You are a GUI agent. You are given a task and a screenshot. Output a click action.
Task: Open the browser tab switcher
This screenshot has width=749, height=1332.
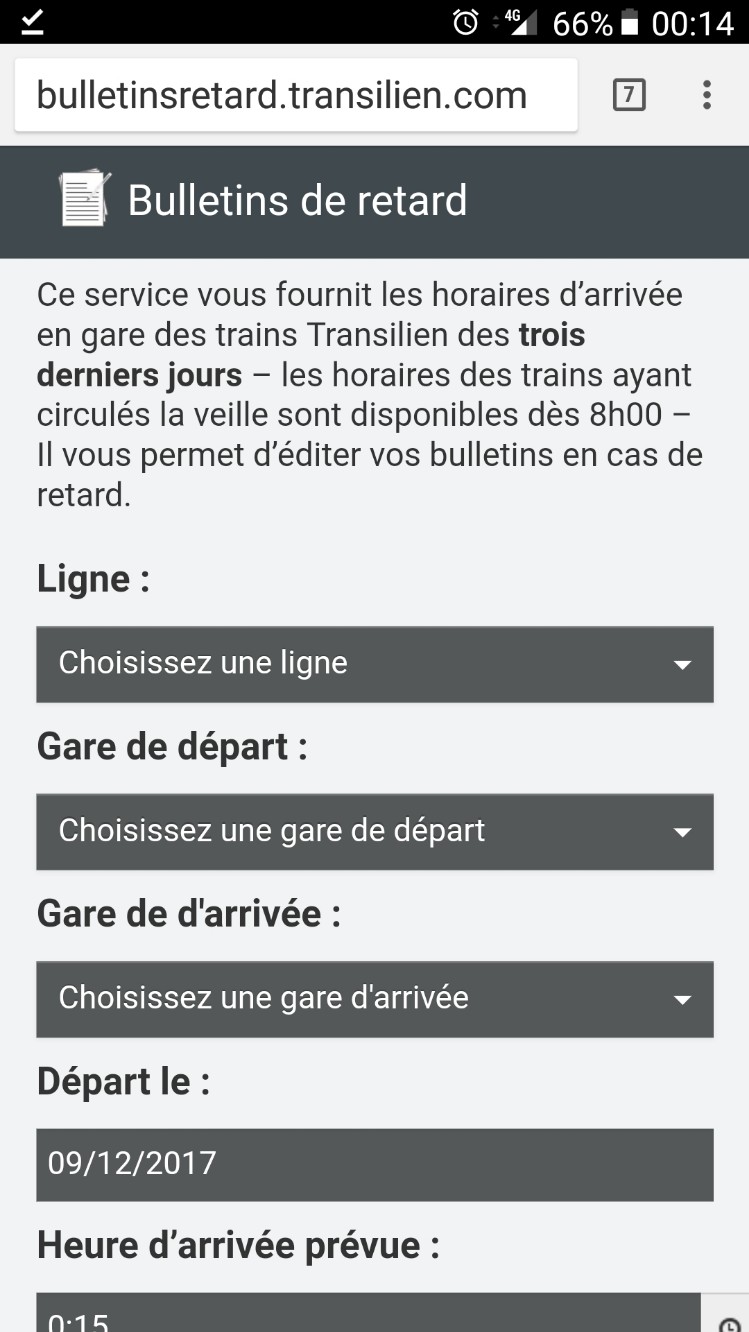pyautogui.click(x=629, y=95)
